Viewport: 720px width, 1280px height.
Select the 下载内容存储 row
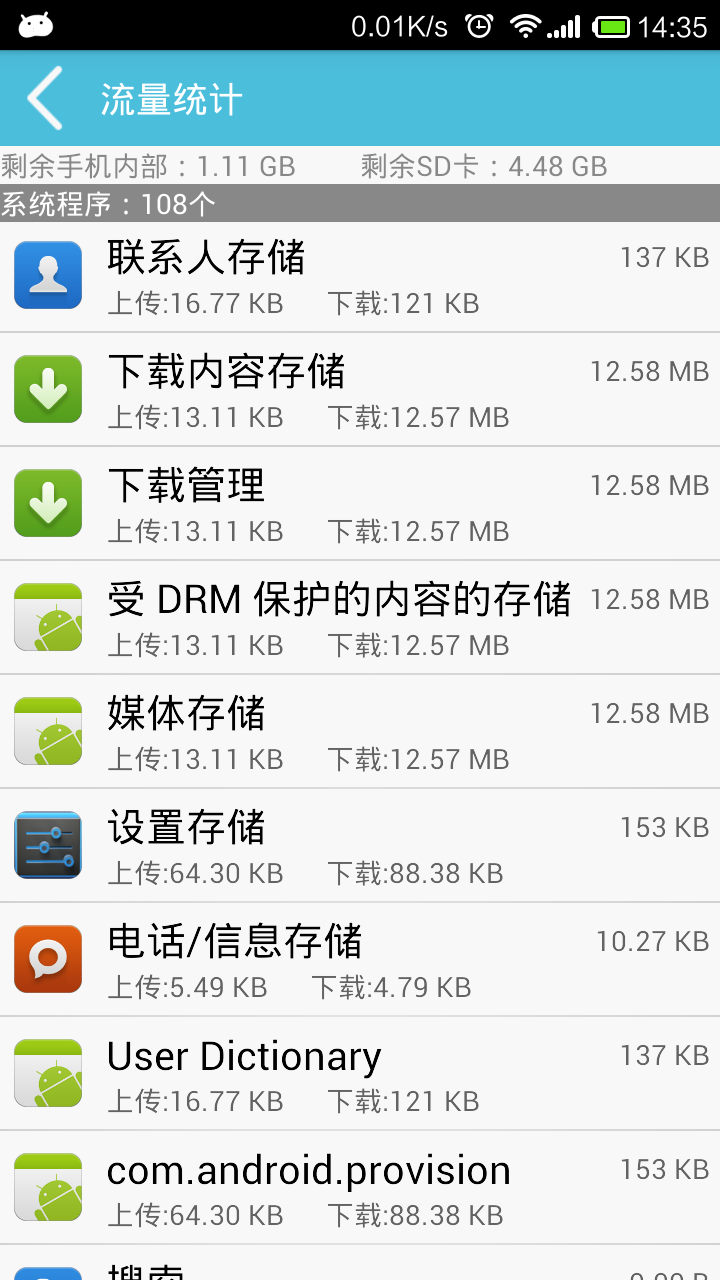pyautogui.click(x=360, y=390)
